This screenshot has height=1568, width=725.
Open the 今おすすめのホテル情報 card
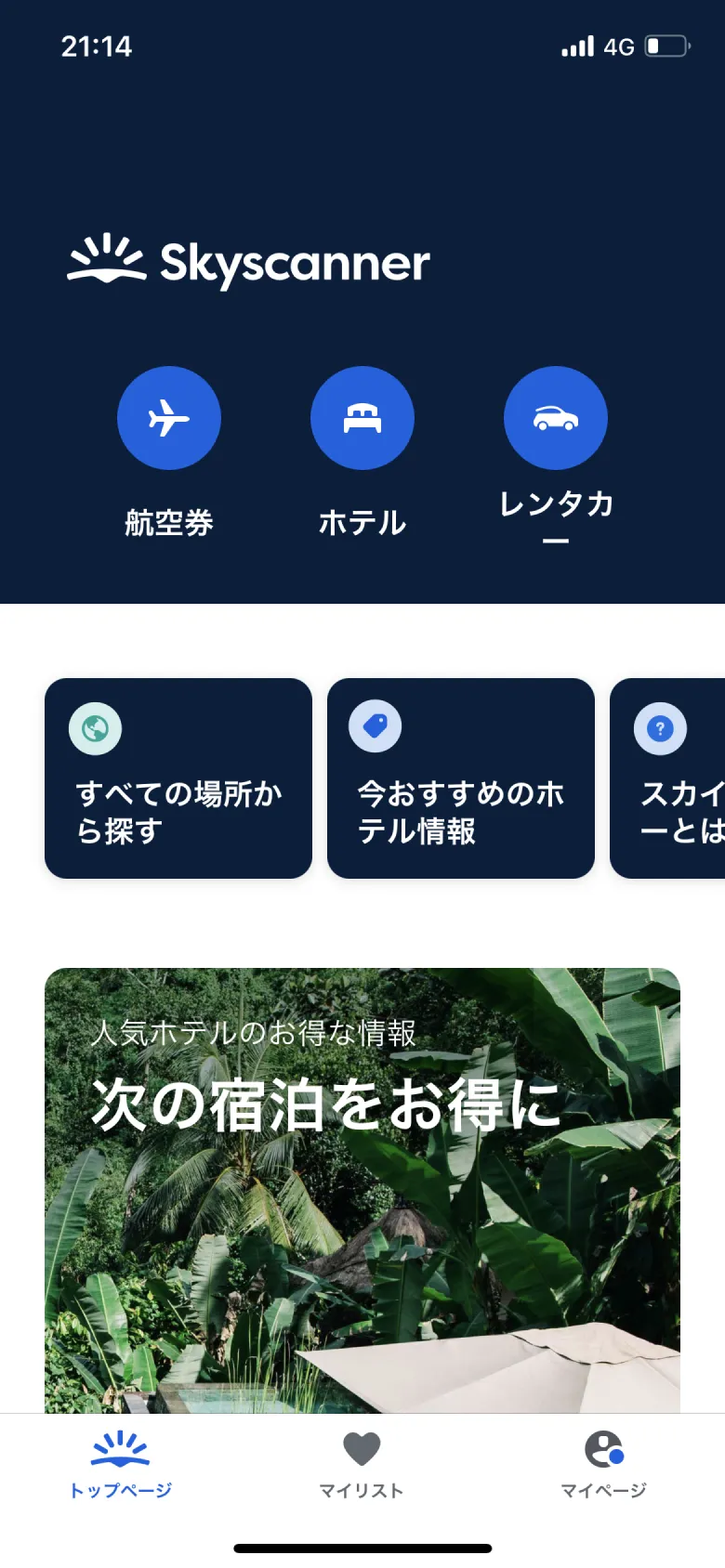461,777
